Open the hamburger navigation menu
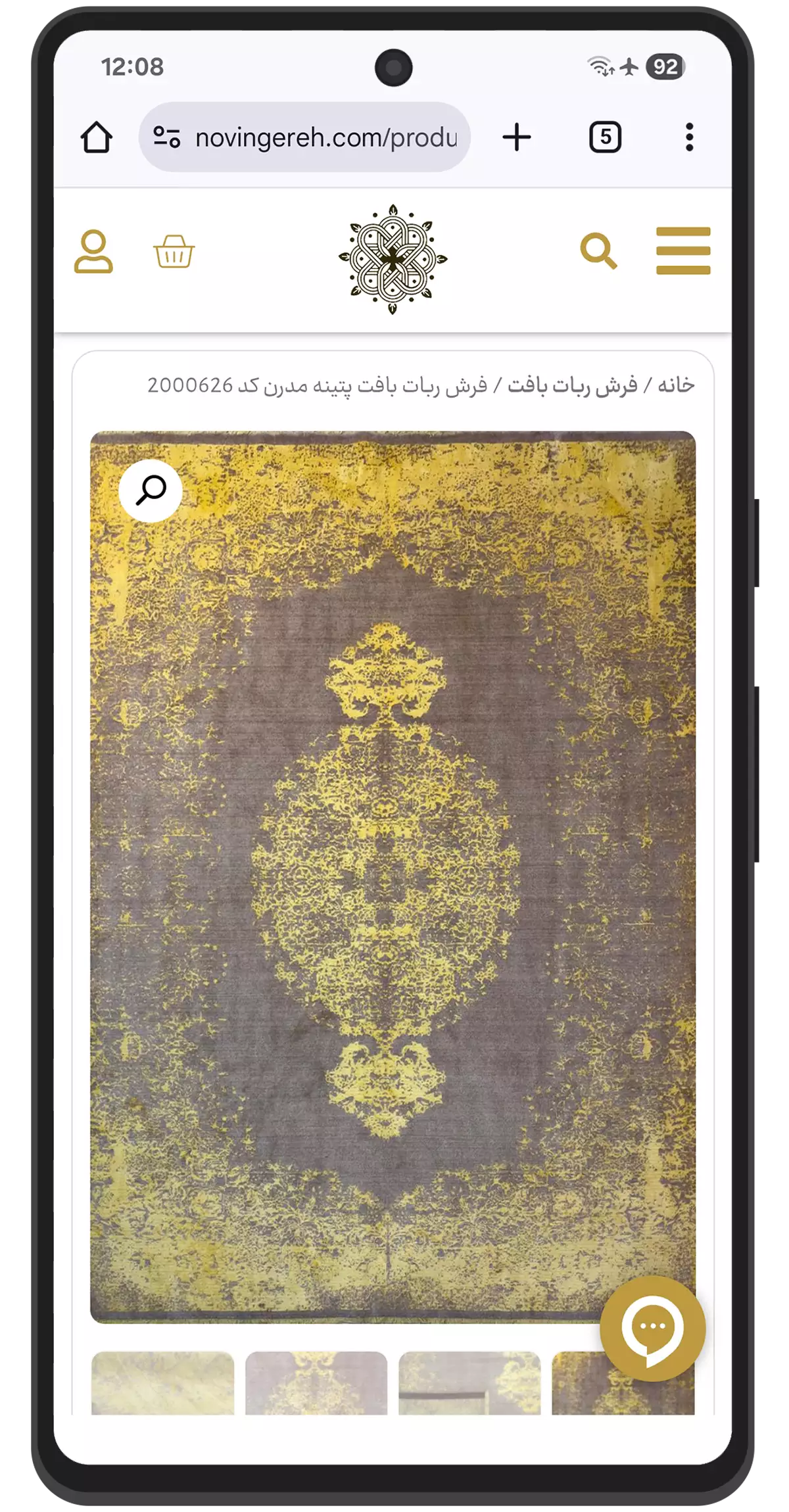This screenshot has width=789, height=1512. (683, 251)
